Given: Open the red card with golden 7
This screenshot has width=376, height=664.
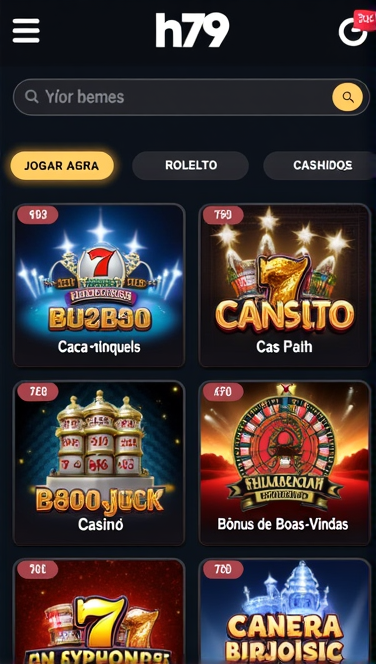Looking at the screenshot, I should point(99,611).
